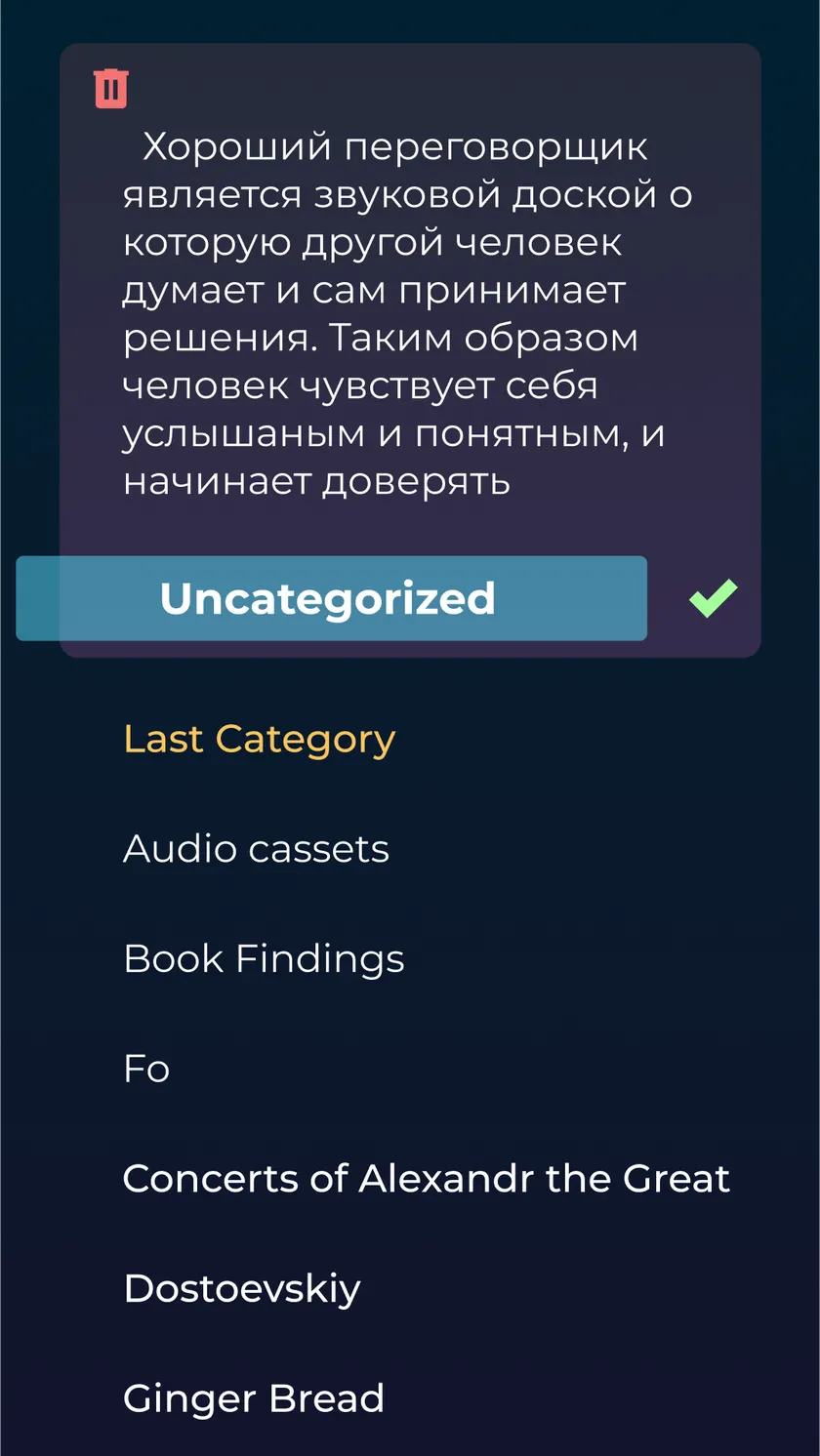820x1456 pixels.
Task: Select the Fo category
Action: 146,1069
